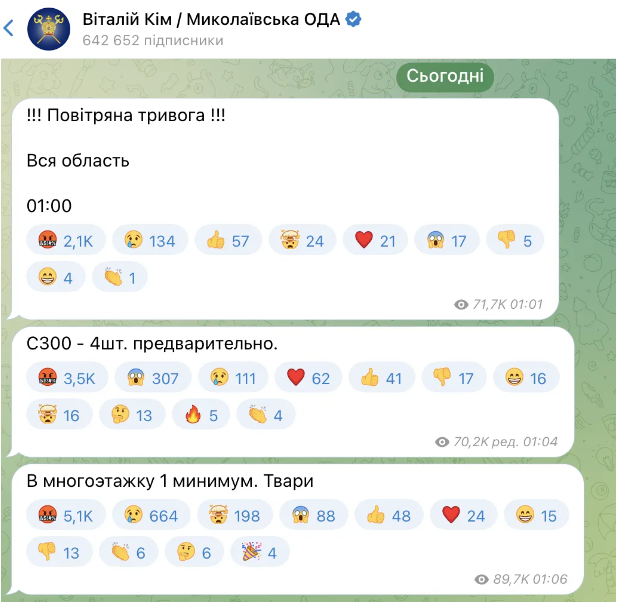
Task: Go back using the header arrow
Action: tap(9, 28)
